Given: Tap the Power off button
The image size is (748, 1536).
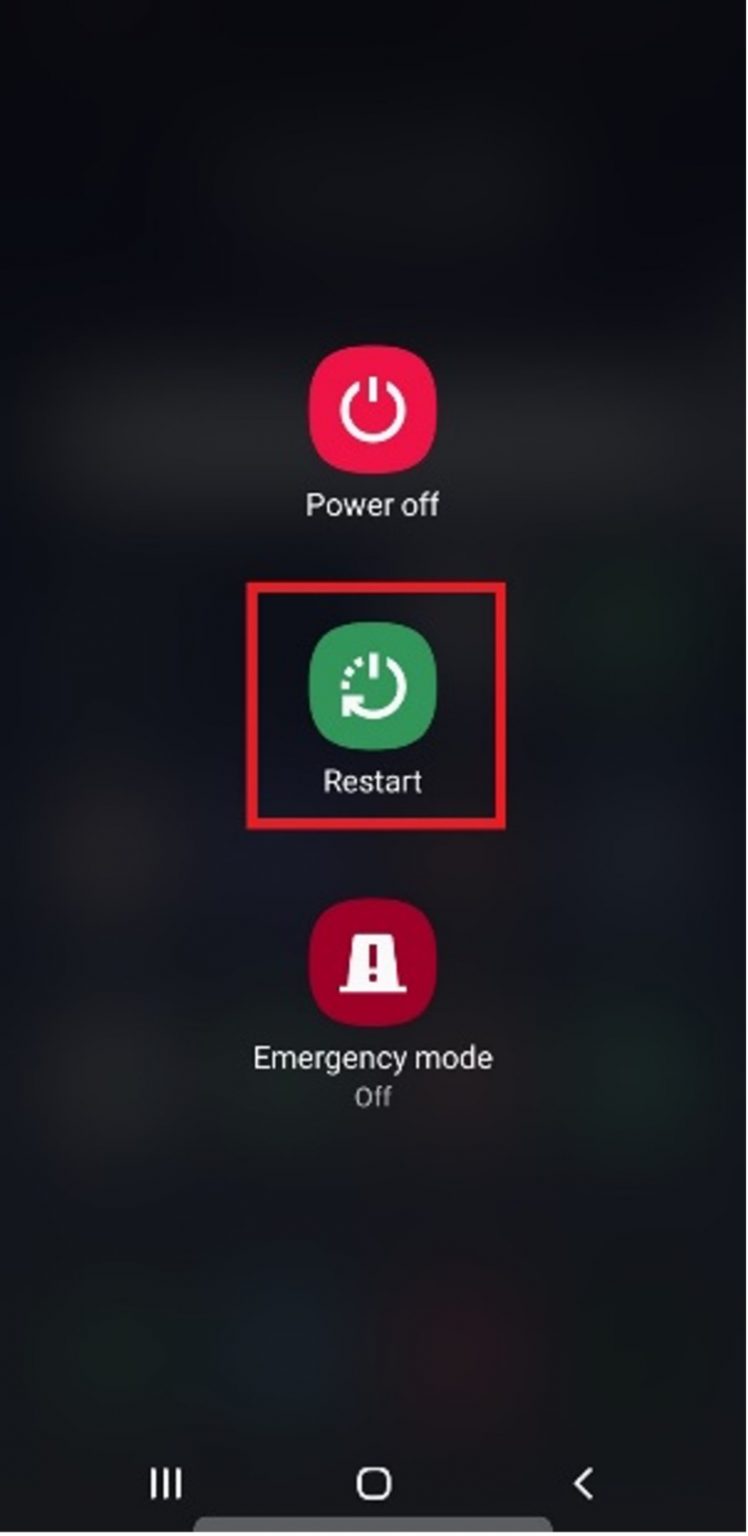Looking at the screenshot, I should click(x=372, y=409).
